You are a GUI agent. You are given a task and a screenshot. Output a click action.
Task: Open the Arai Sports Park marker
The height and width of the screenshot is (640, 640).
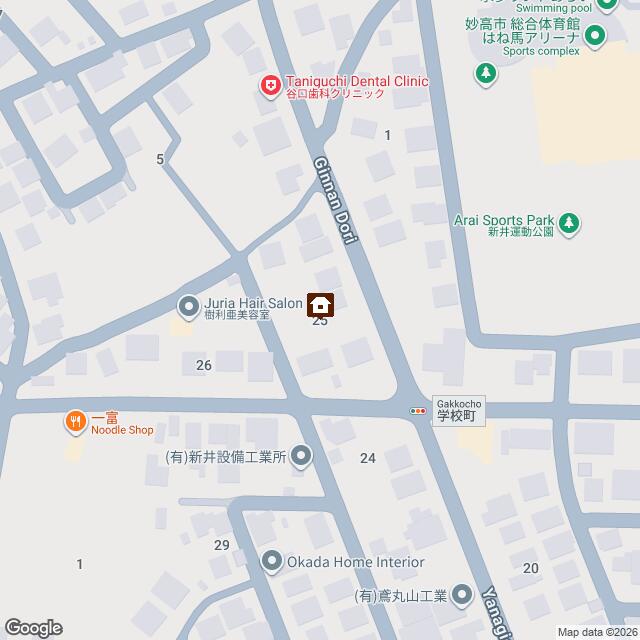pos(569,221)
